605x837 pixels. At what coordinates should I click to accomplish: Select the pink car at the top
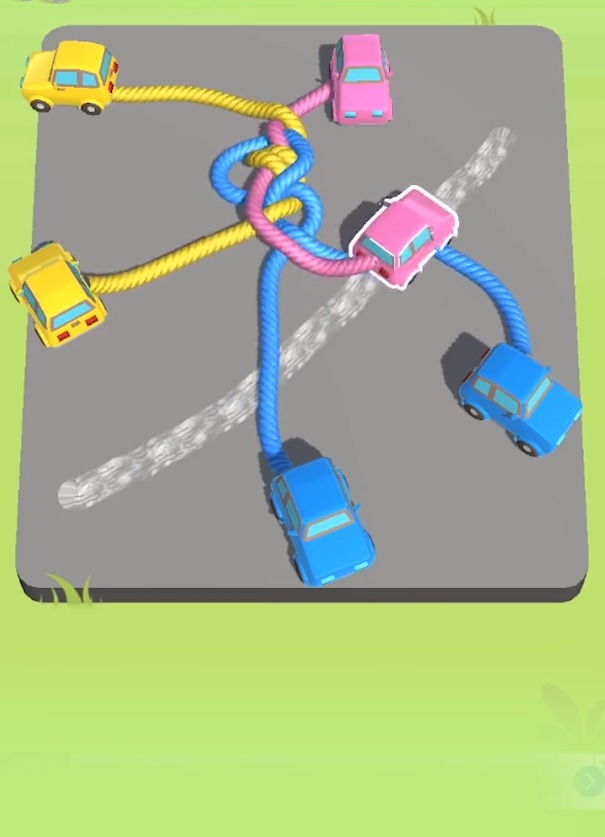(x=362, y=77)
